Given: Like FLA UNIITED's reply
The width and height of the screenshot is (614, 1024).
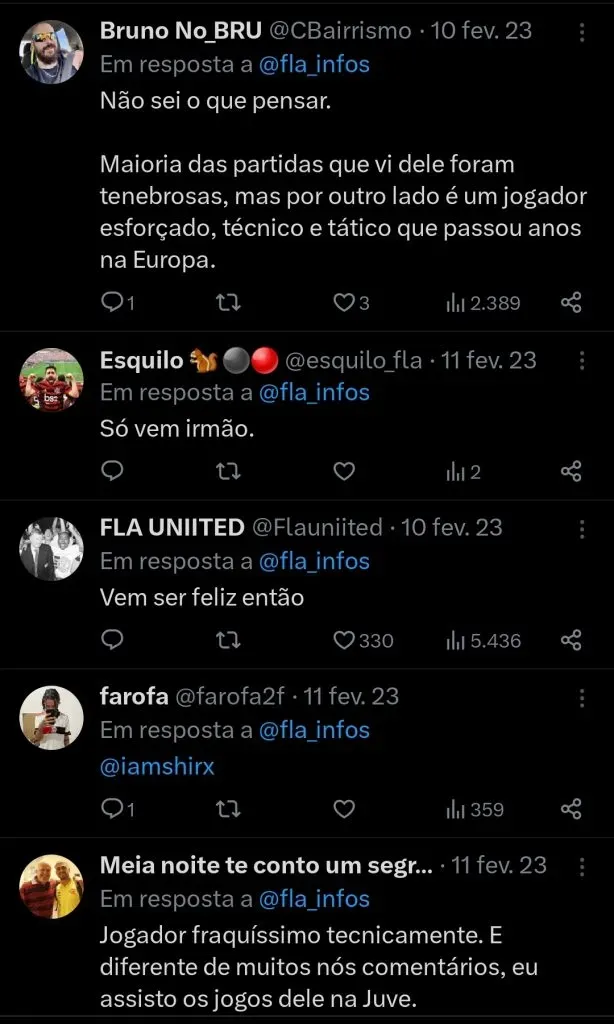Looking at the screenshot, I should pyautogui.click(x=344, y=640).
